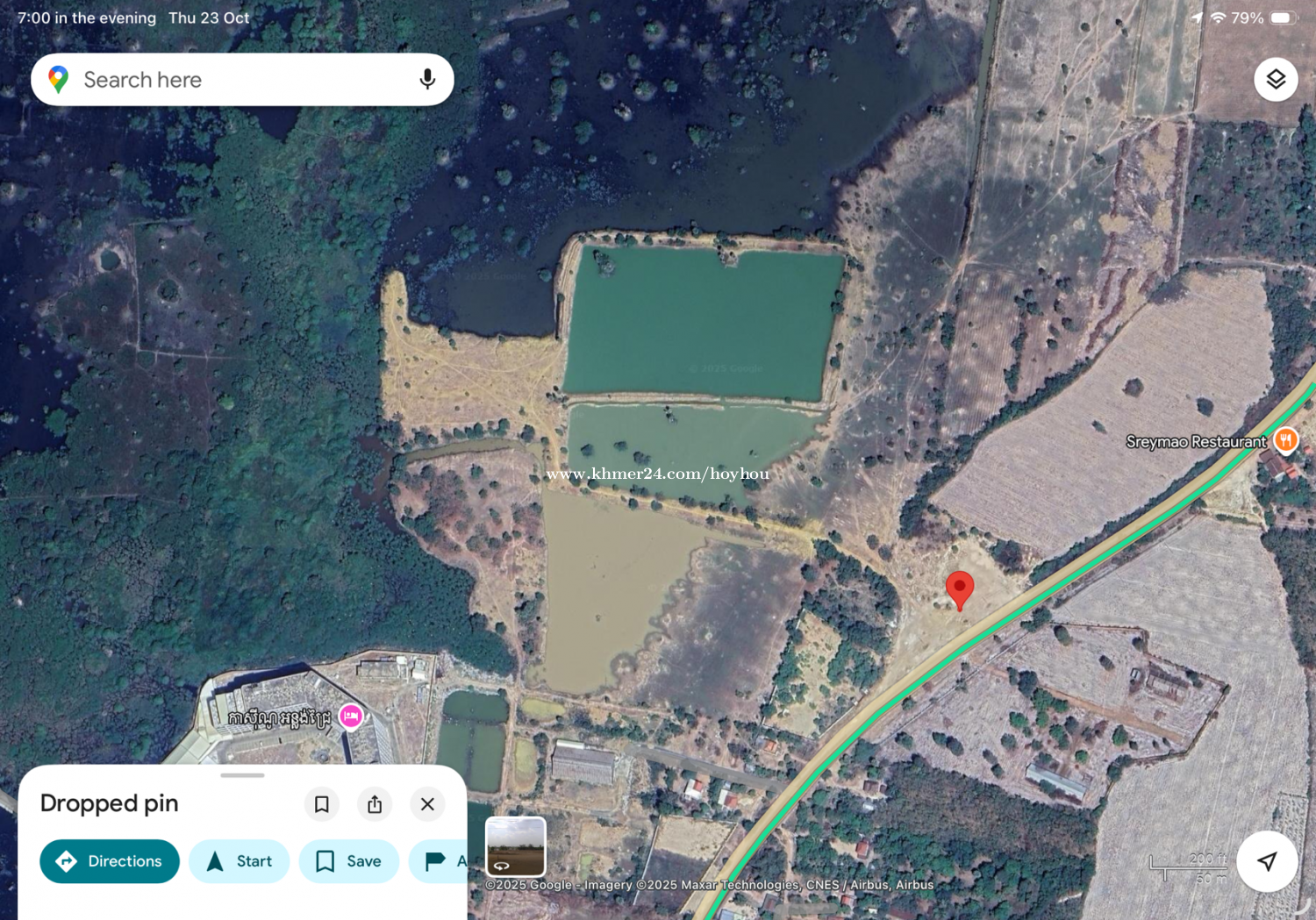Image resolution: width=1316 pixels, height=920 pixels.
Task: Tap the flag chip beside Save
Action: pos(439,861)
